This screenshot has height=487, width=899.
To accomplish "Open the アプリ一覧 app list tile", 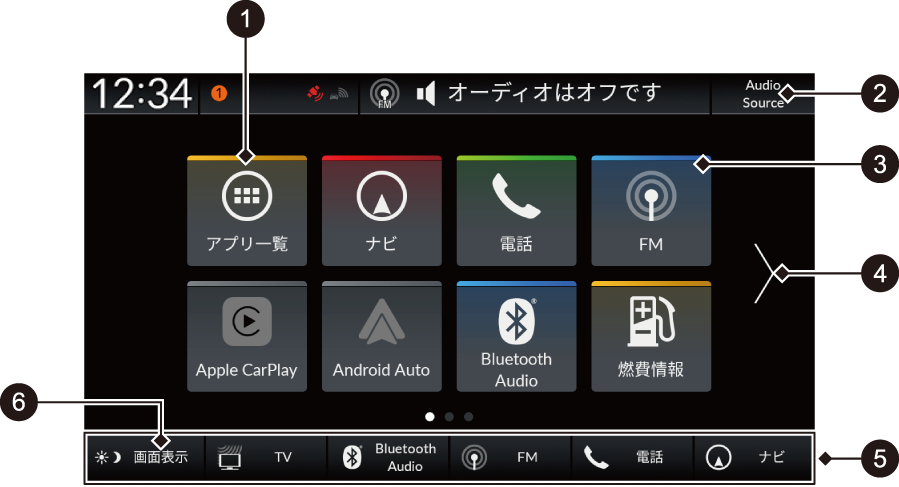I will point(246,210).
